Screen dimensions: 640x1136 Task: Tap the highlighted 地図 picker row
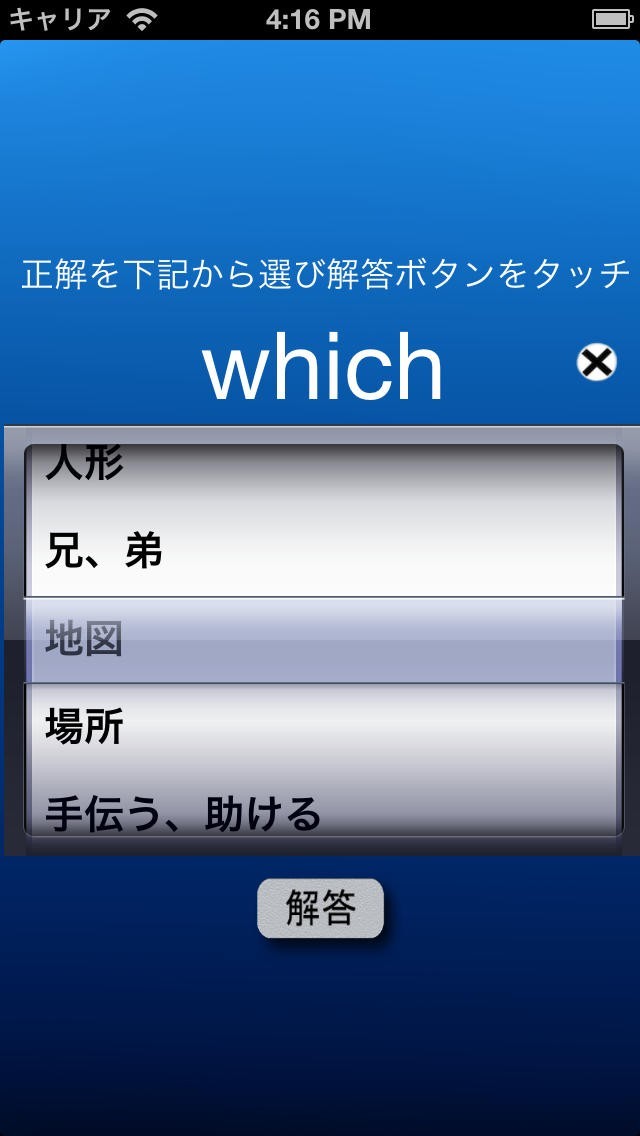[85, 640]
